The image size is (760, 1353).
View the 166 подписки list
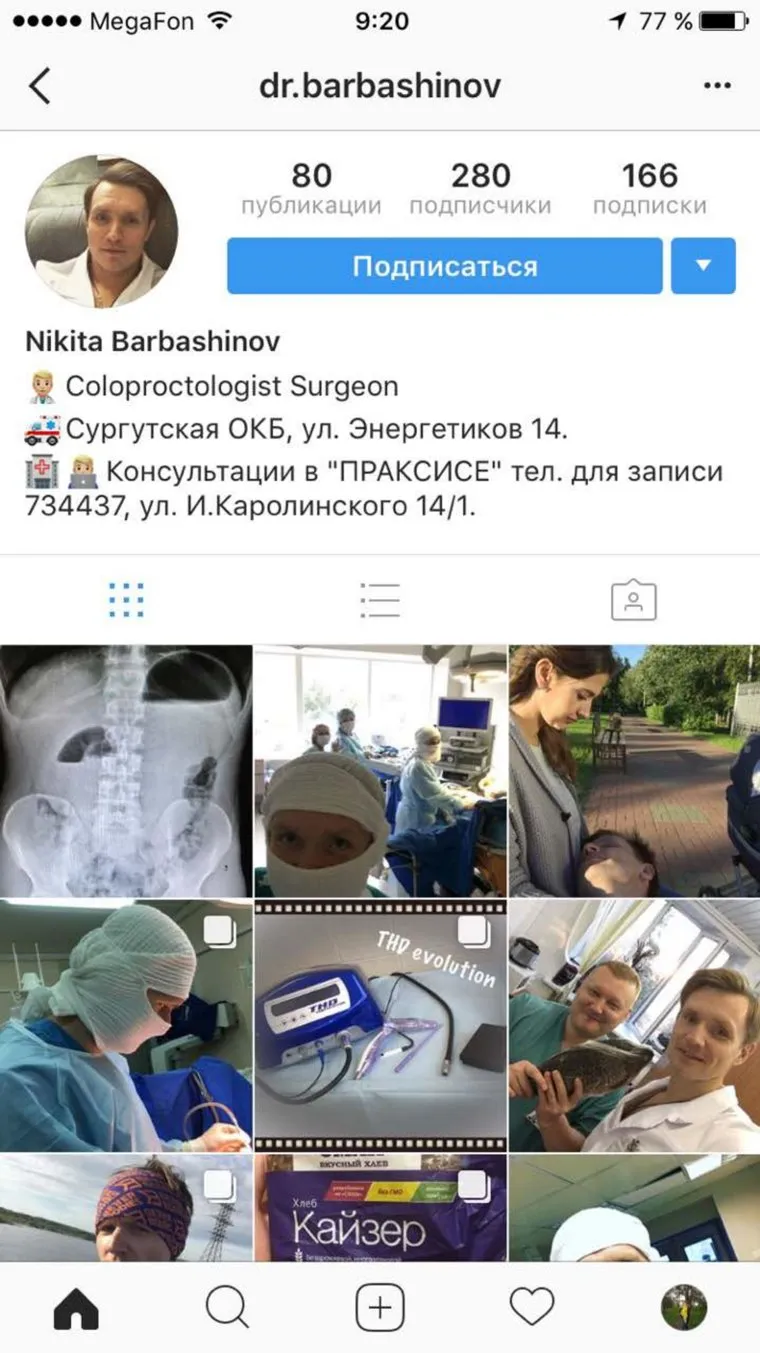point(649,189)
